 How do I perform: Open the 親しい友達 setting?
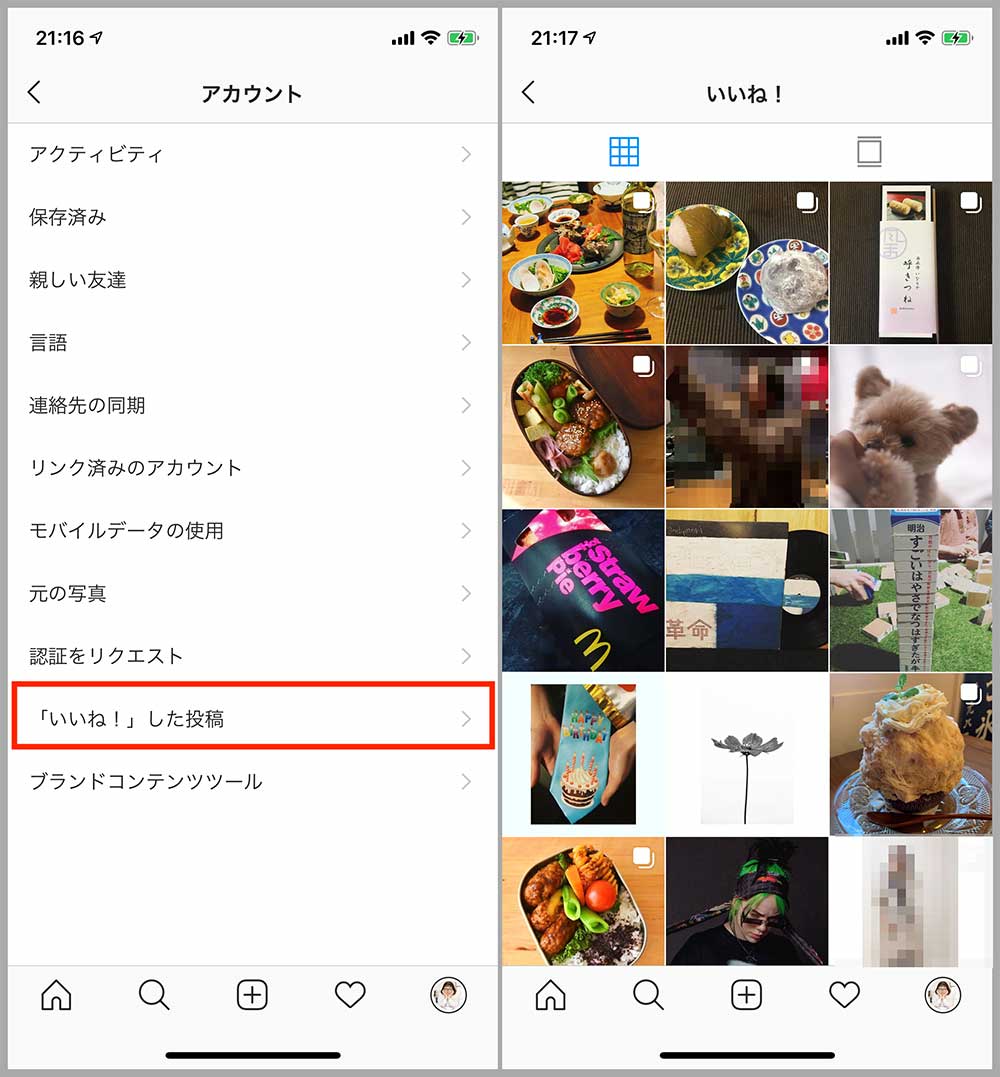coord(250,280)
